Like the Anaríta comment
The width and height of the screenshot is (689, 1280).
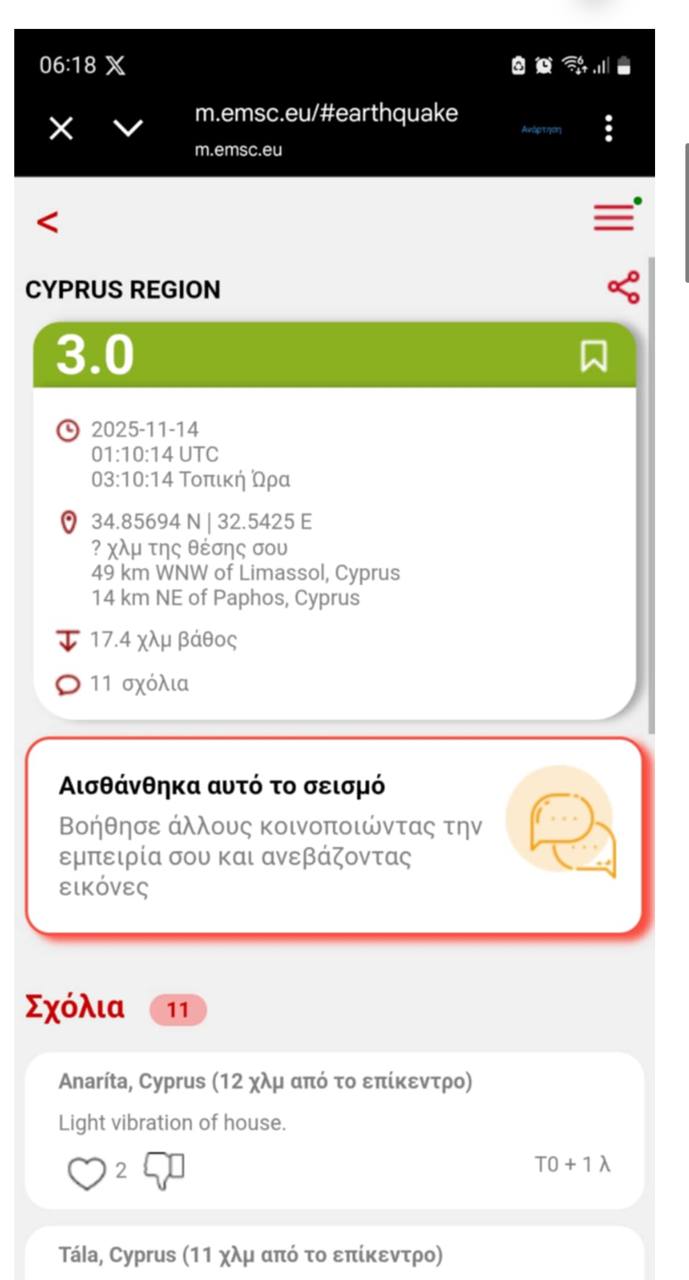point(86,1171)
